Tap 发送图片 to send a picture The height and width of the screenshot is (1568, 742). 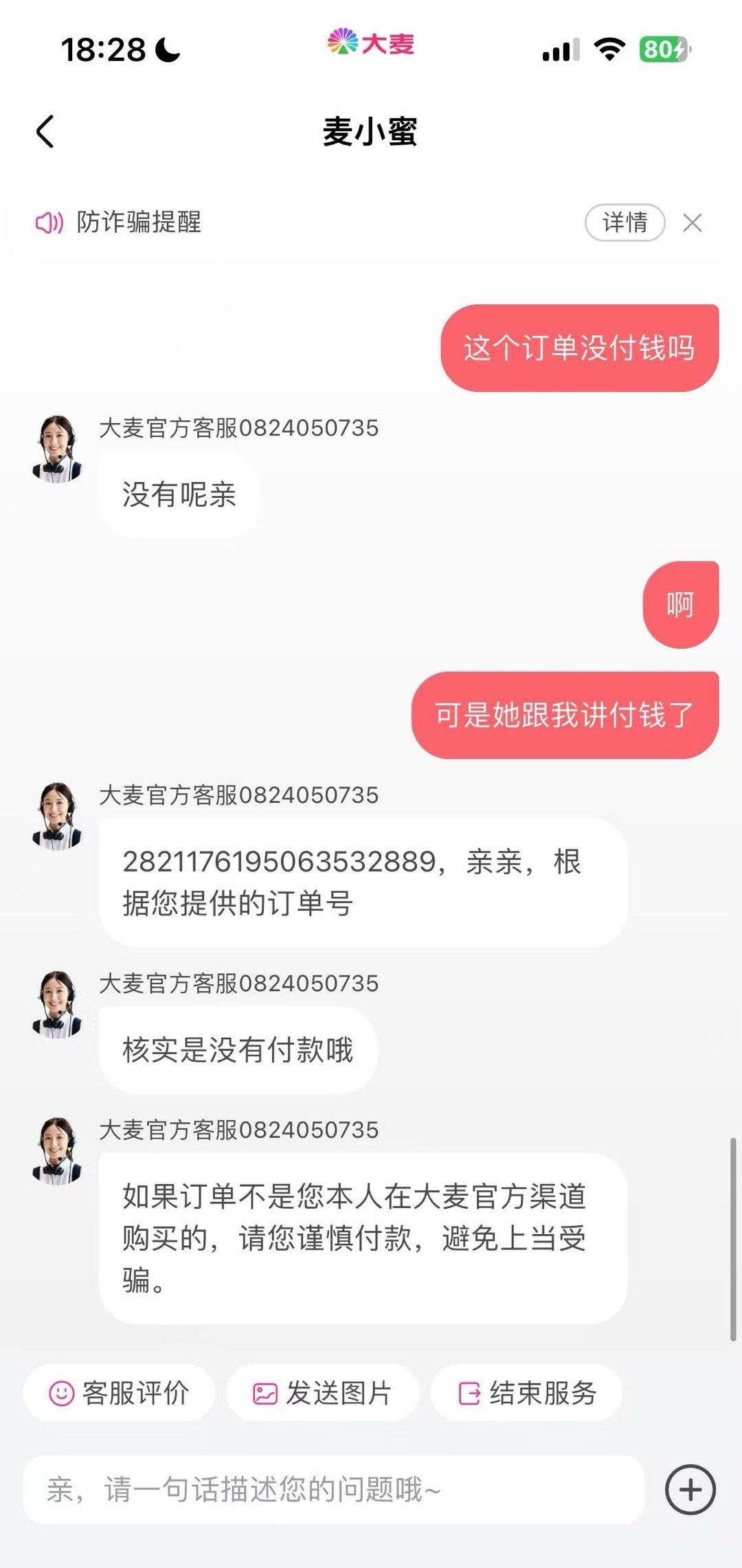[x=322, y=1393]
